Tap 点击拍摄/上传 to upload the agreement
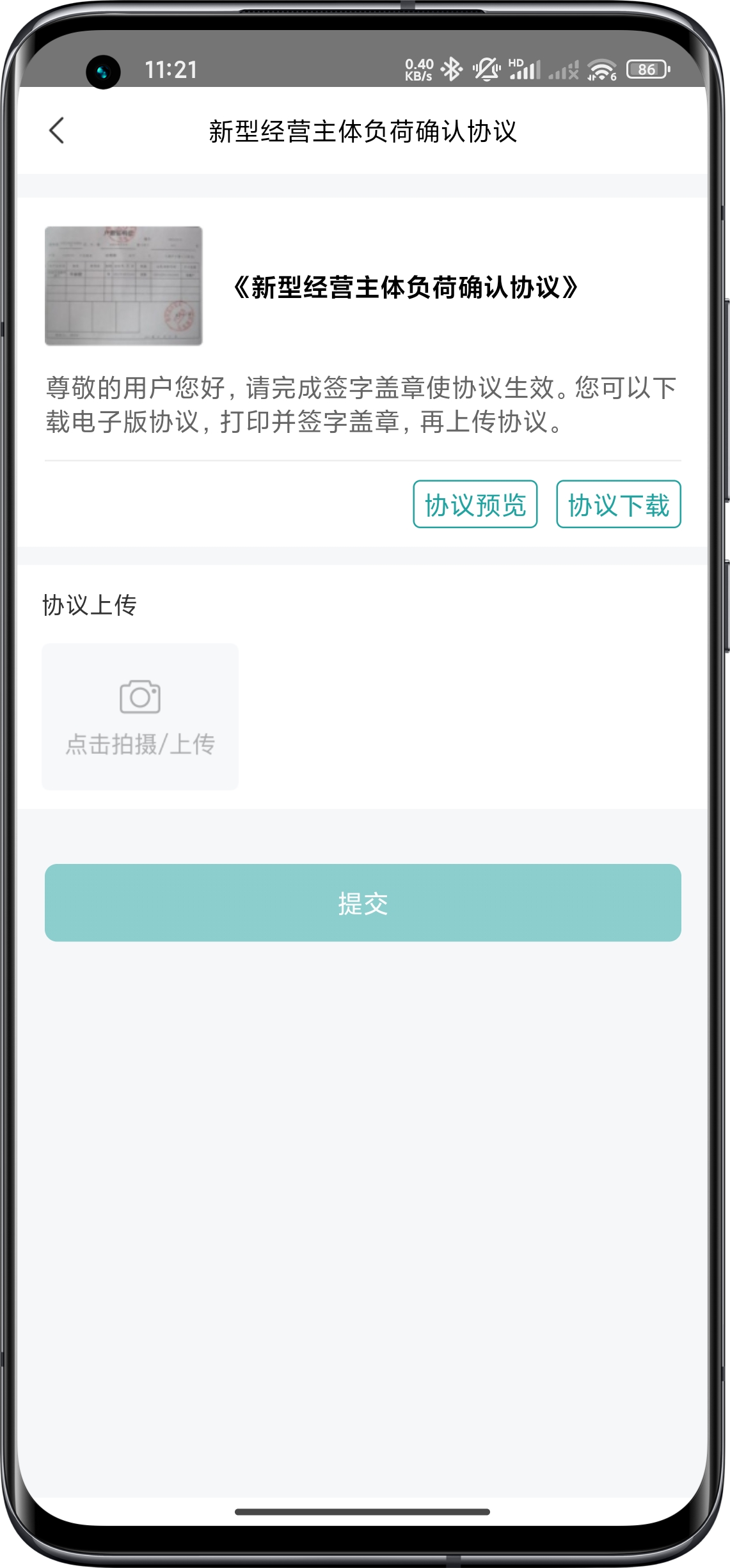This screenshot has width=730, height=1568. (x=140, y=717)
